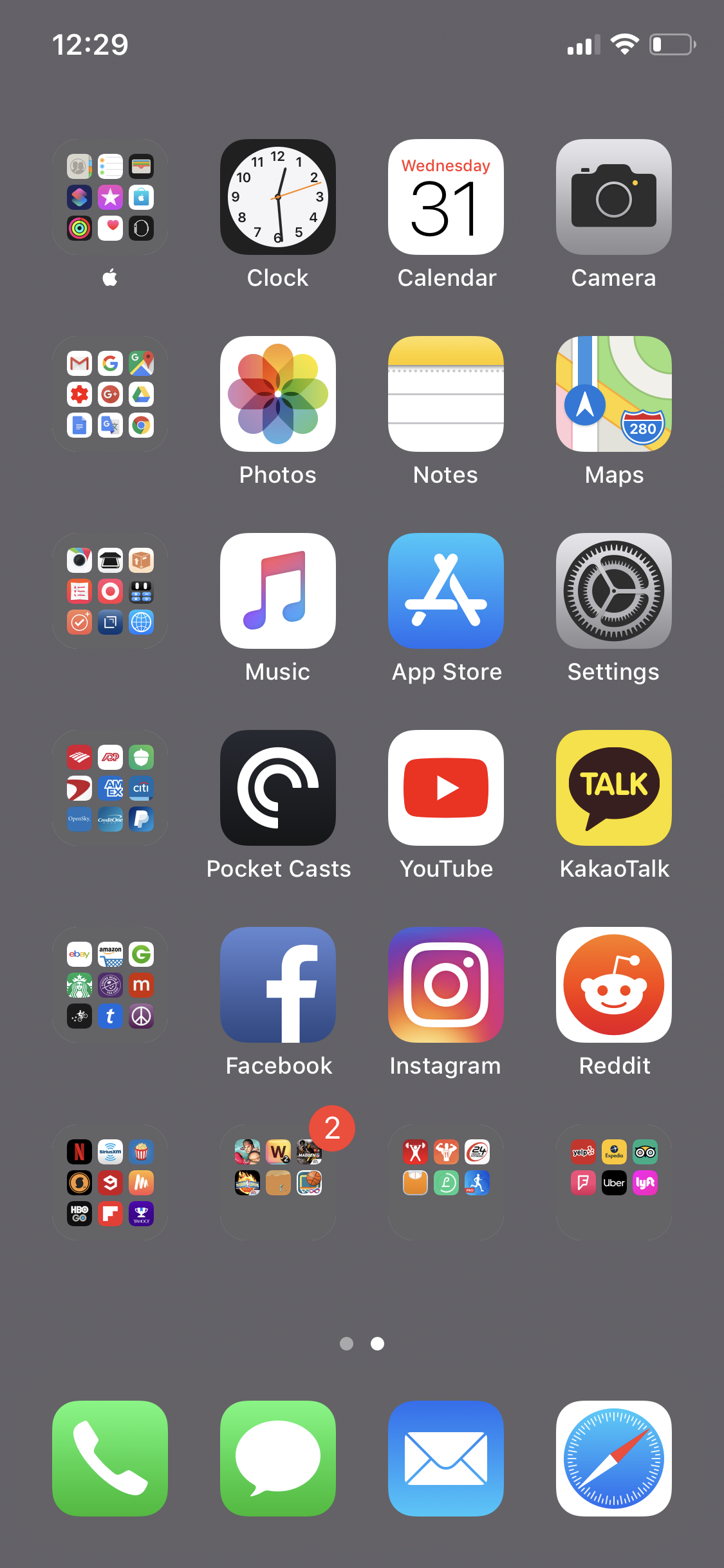Open the Clock app

(278, 197)
